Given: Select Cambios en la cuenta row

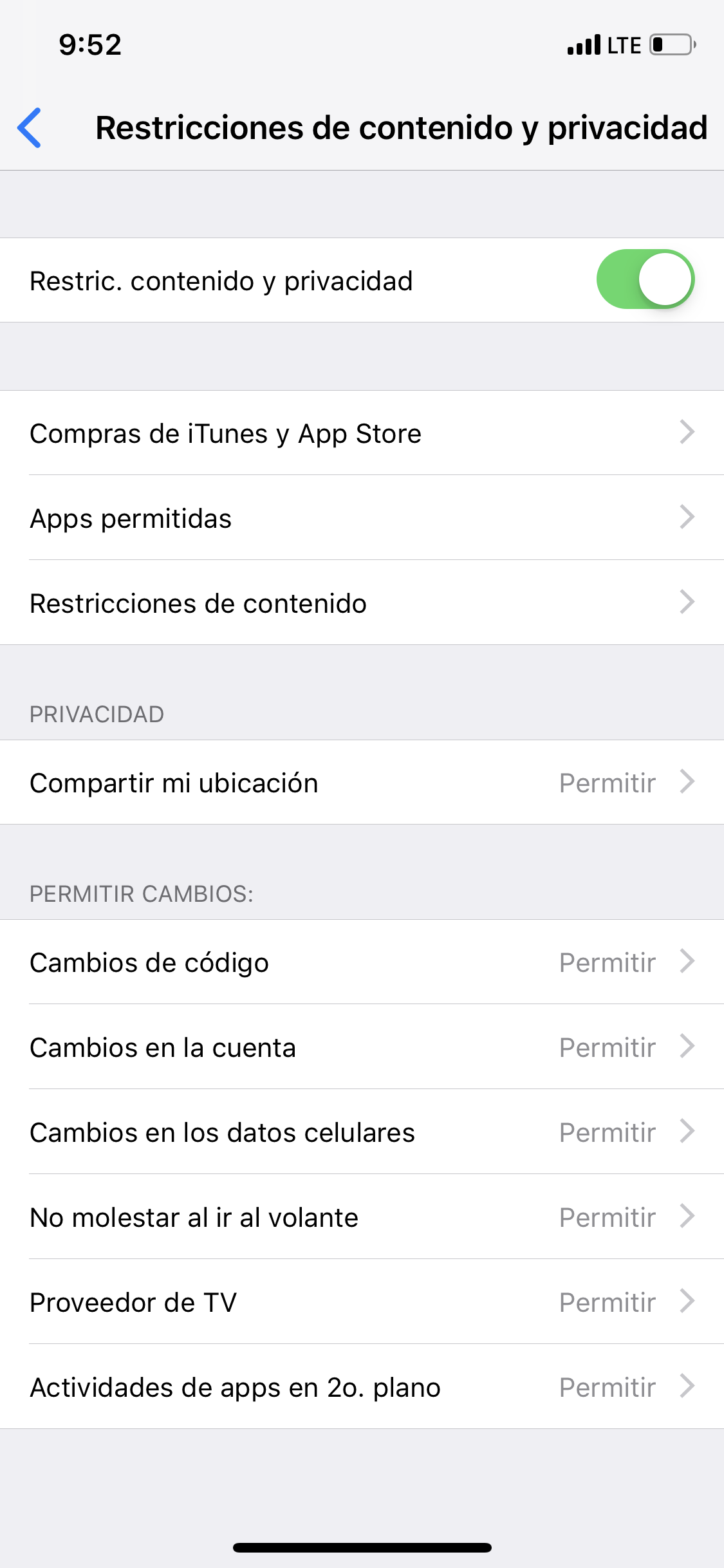Looking at the screenshot, I should click(362, 1047).
